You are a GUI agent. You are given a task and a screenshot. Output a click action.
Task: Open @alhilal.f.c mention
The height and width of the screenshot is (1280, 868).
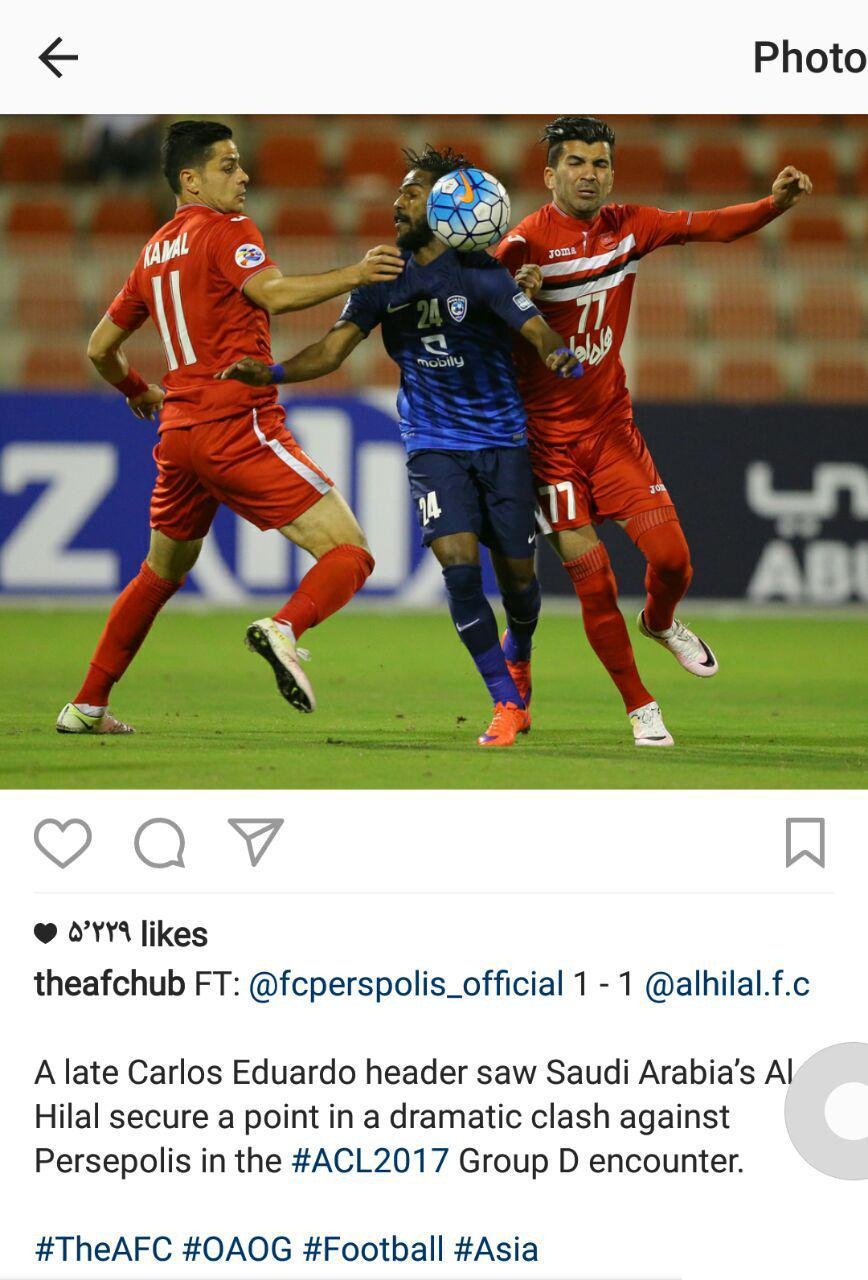click(x=727, y=984)
